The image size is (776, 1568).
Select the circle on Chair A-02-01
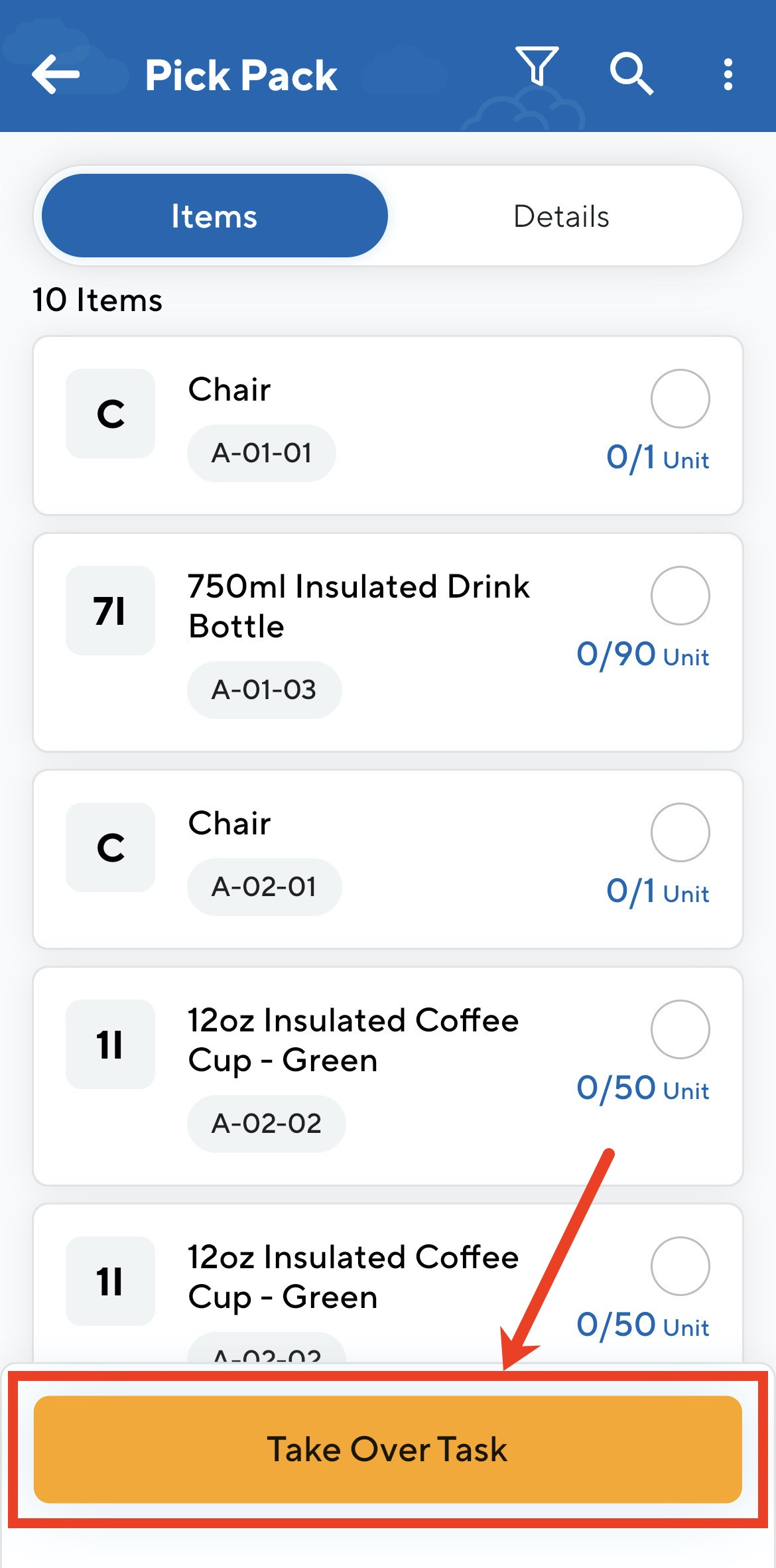tap(679, 832)
